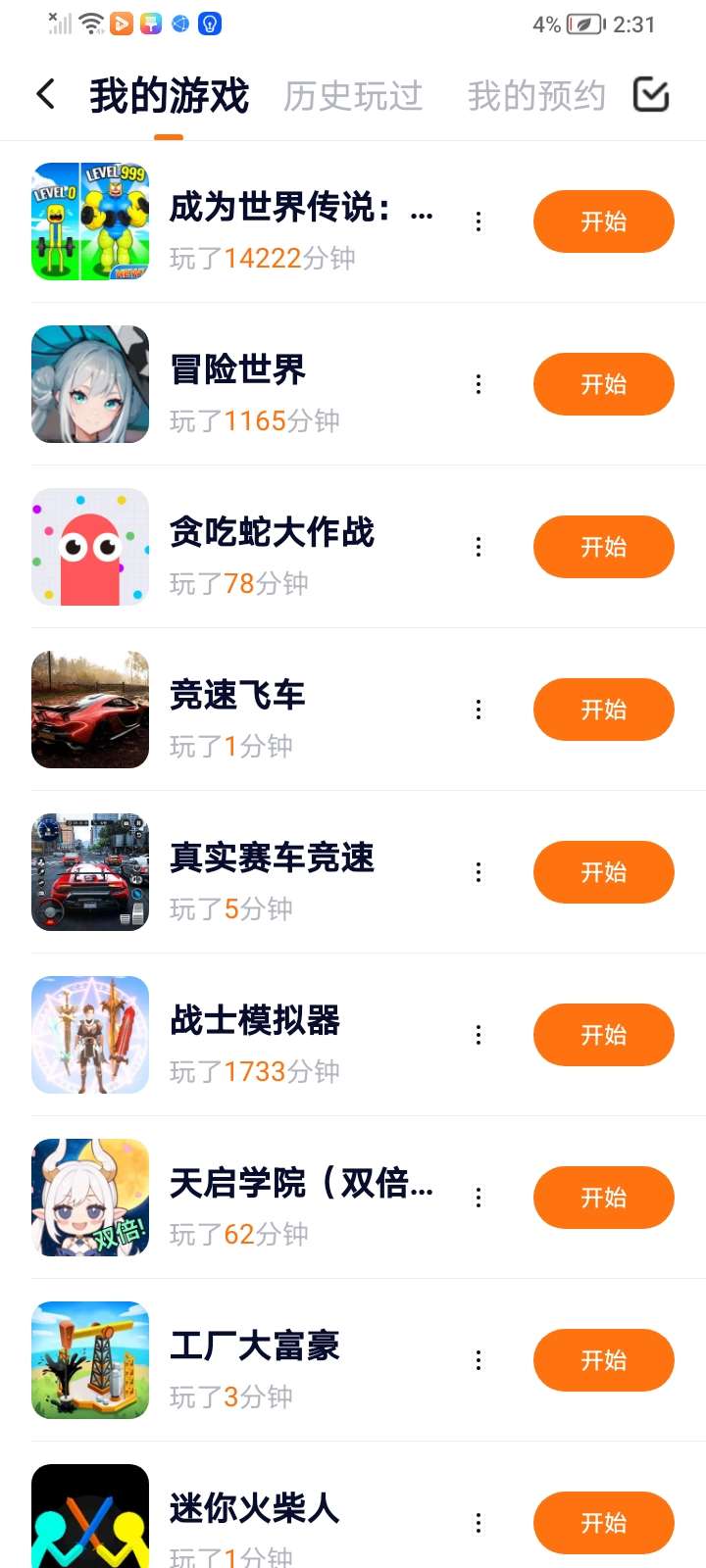Start the game 成为世界传说
The image size is (706, 1568).
603,221
